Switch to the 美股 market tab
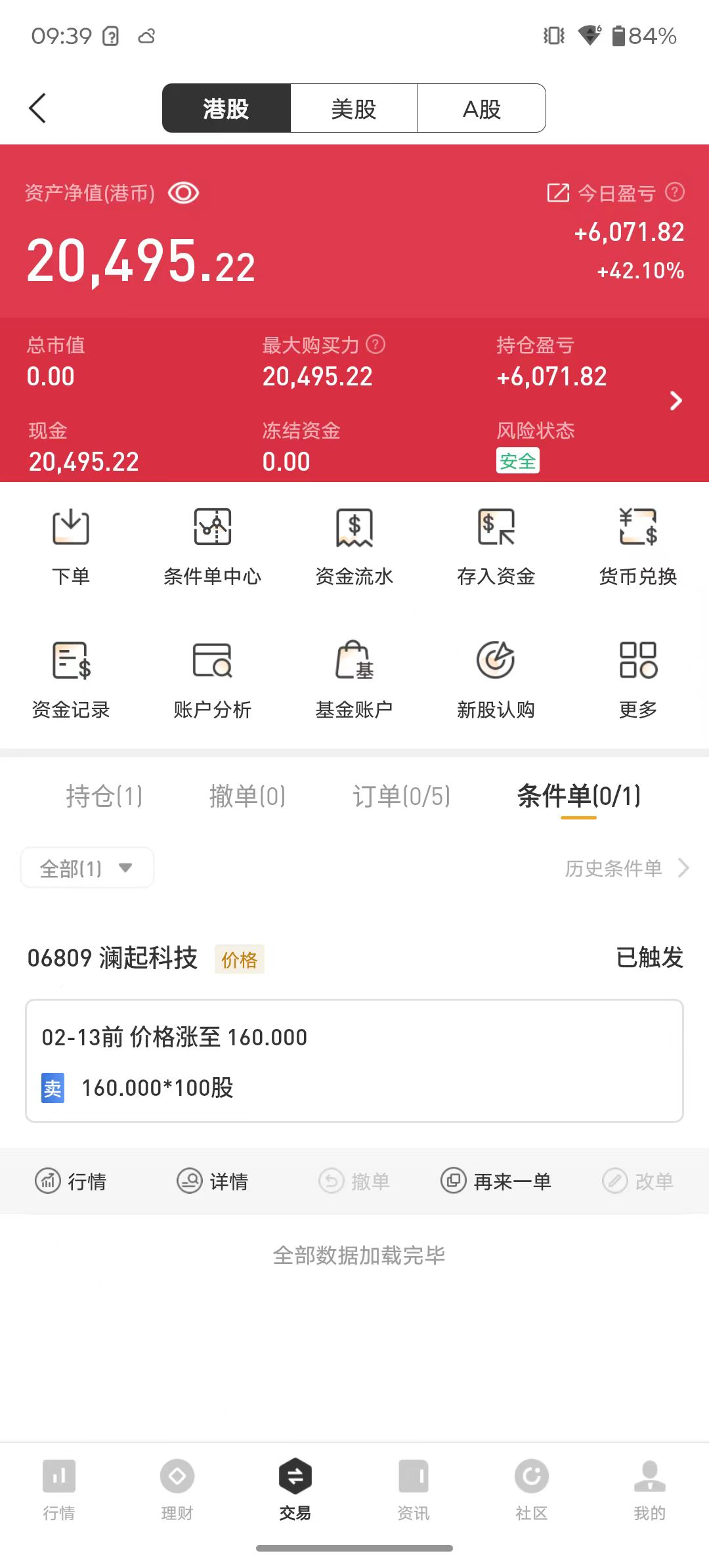Image resolution: width=709 pixels, height=1568 pixels. point(354,108)
